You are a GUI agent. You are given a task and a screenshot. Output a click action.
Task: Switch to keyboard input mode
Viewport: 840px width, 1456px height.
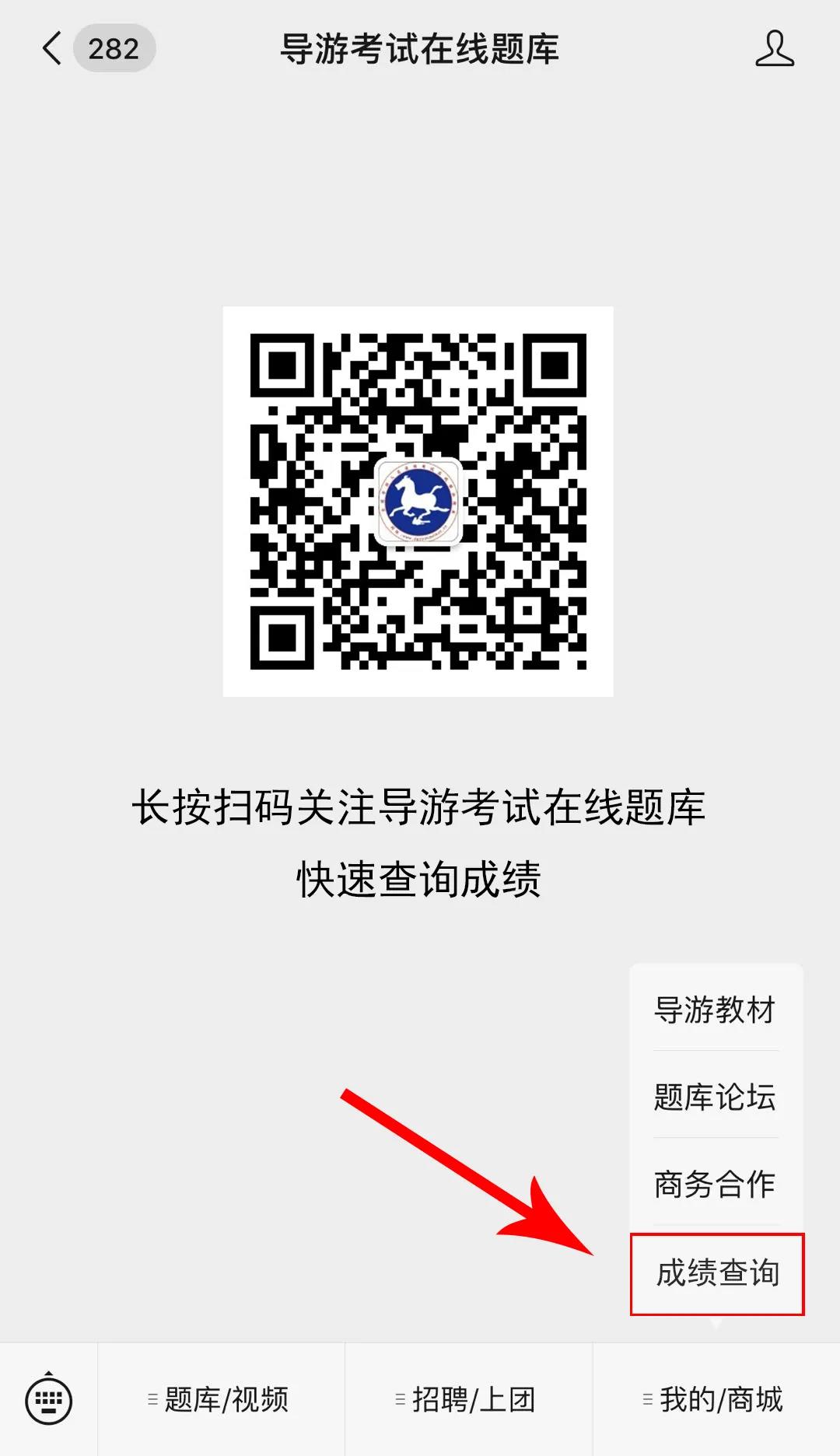click(x=48, y=1400)
